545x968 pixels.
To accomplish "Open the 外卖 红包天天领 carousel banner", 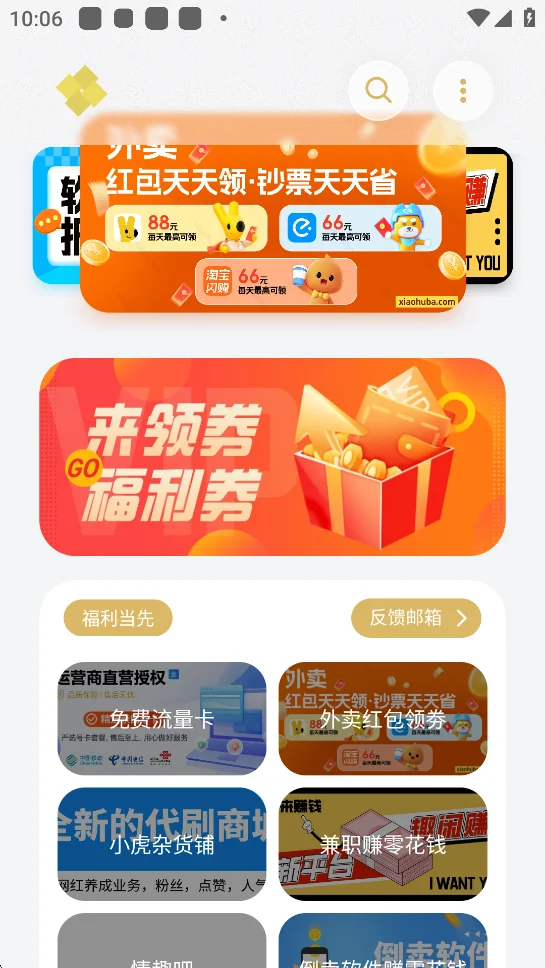I will pos(273,228).
